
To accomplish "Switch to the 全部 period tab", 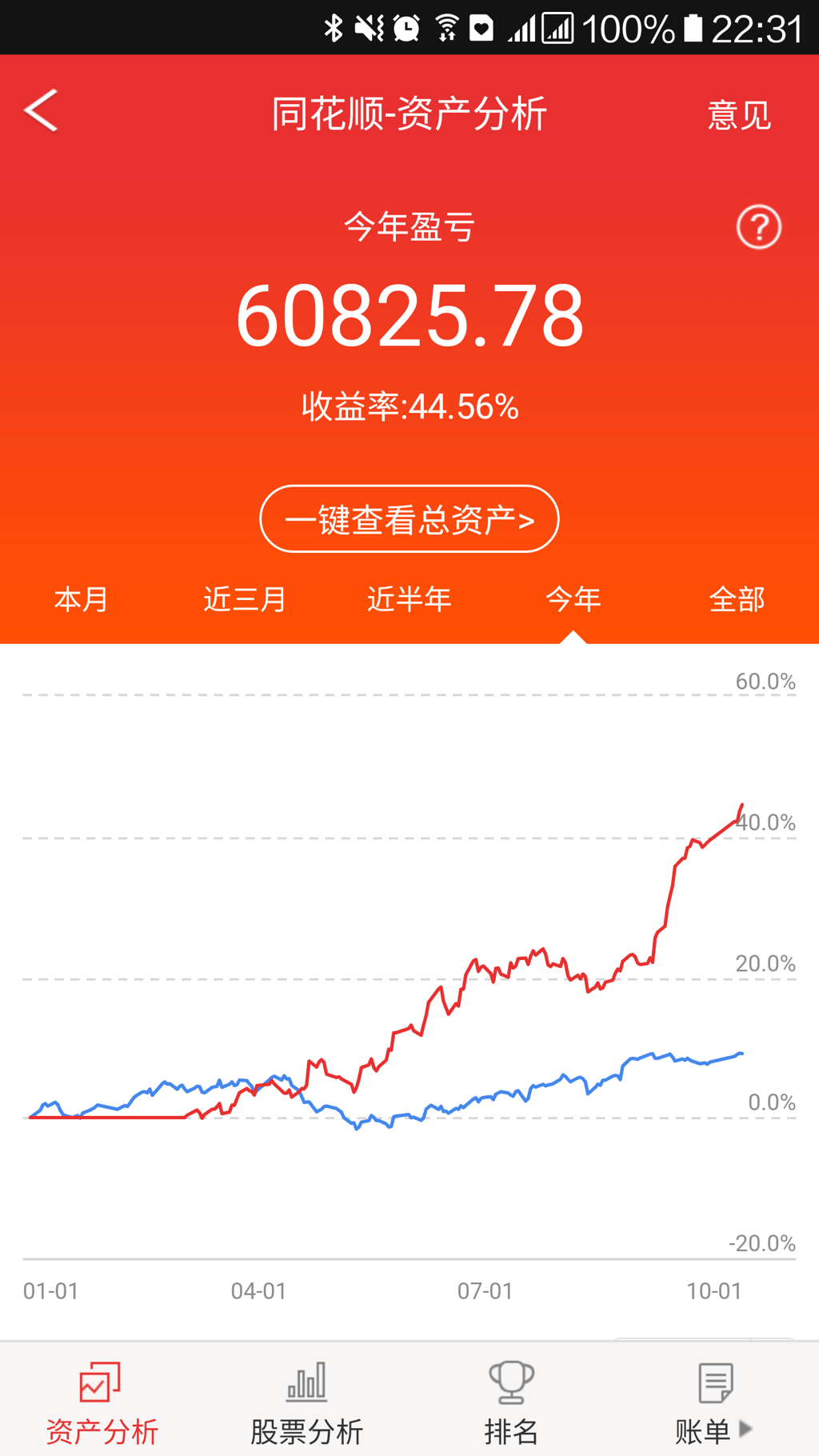I will [x=737, y=598].
